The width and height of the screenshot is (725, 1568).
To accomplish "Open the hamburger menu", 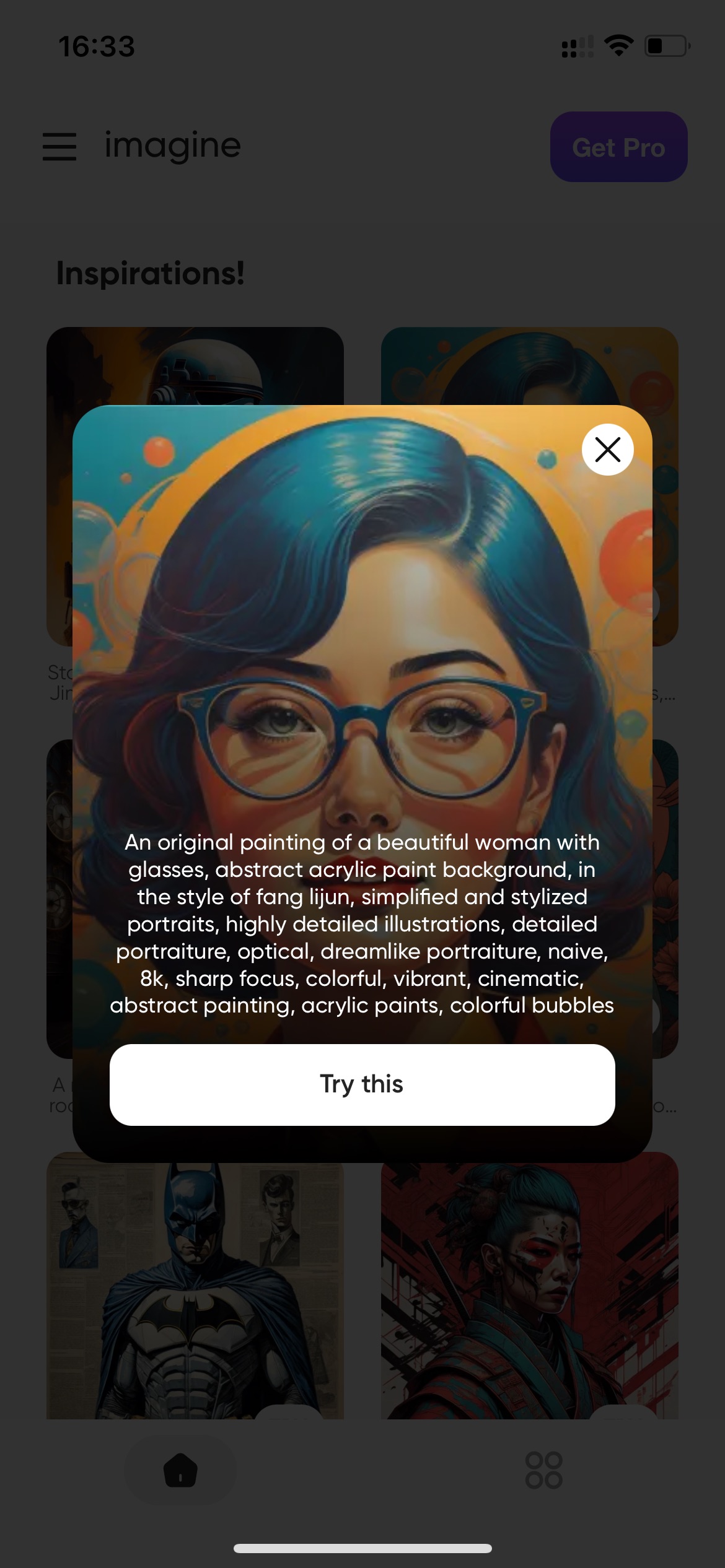I will pyautogui.click(x=59, y=147).
